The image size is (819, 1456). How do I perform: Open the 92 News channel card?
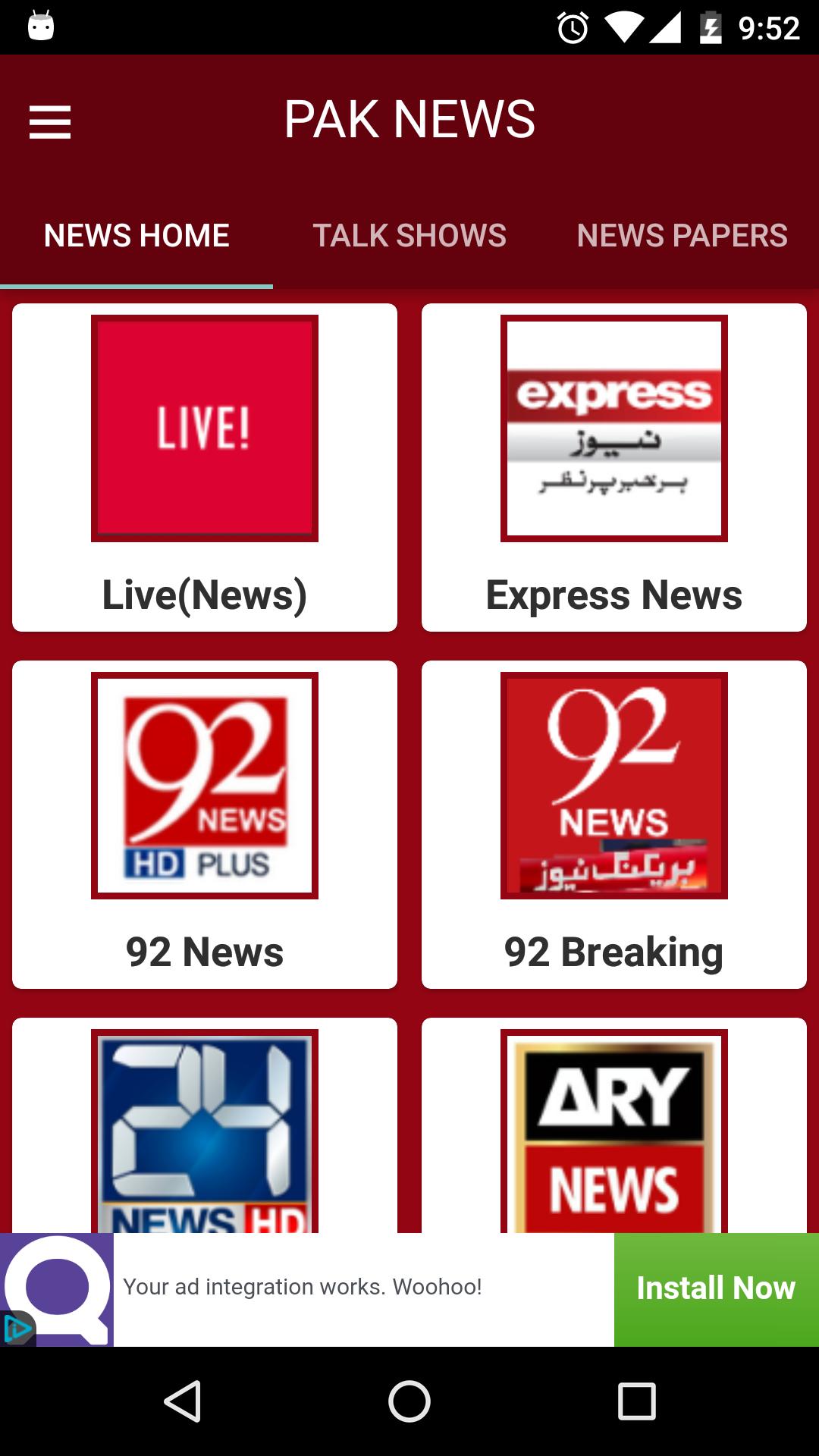205,824
